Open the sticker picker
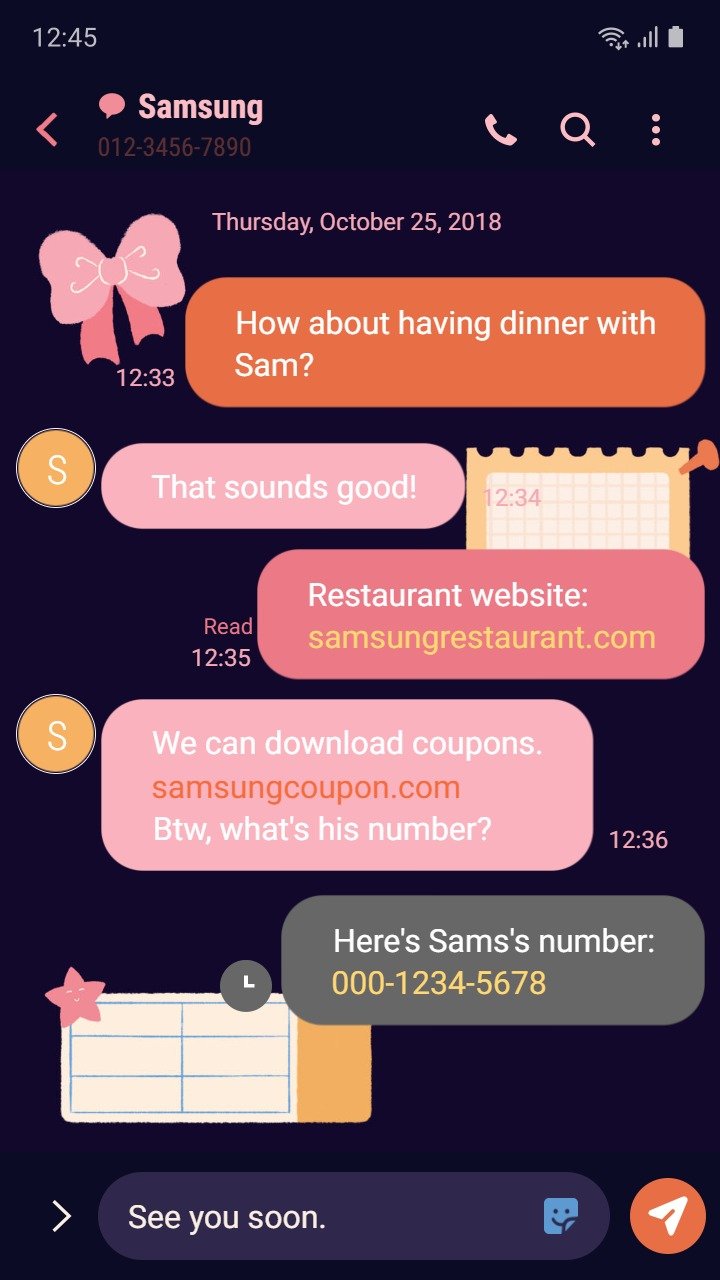 561,1216
